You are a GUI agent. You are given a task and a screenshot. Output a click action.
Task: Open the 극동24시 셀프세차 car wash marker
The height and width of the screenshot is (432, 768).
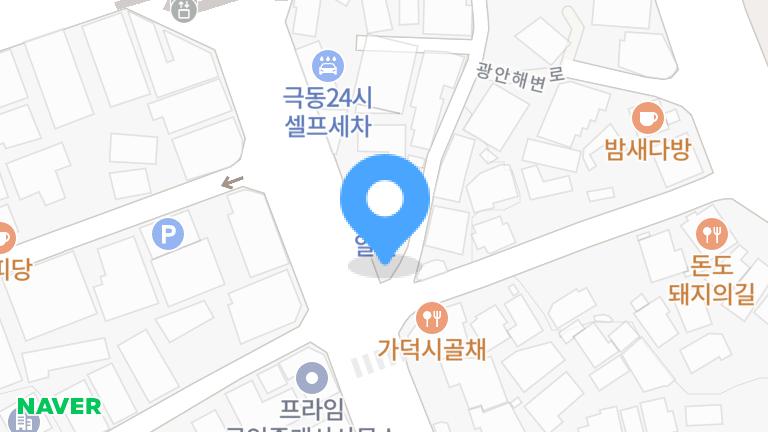[x=327, y=67]
